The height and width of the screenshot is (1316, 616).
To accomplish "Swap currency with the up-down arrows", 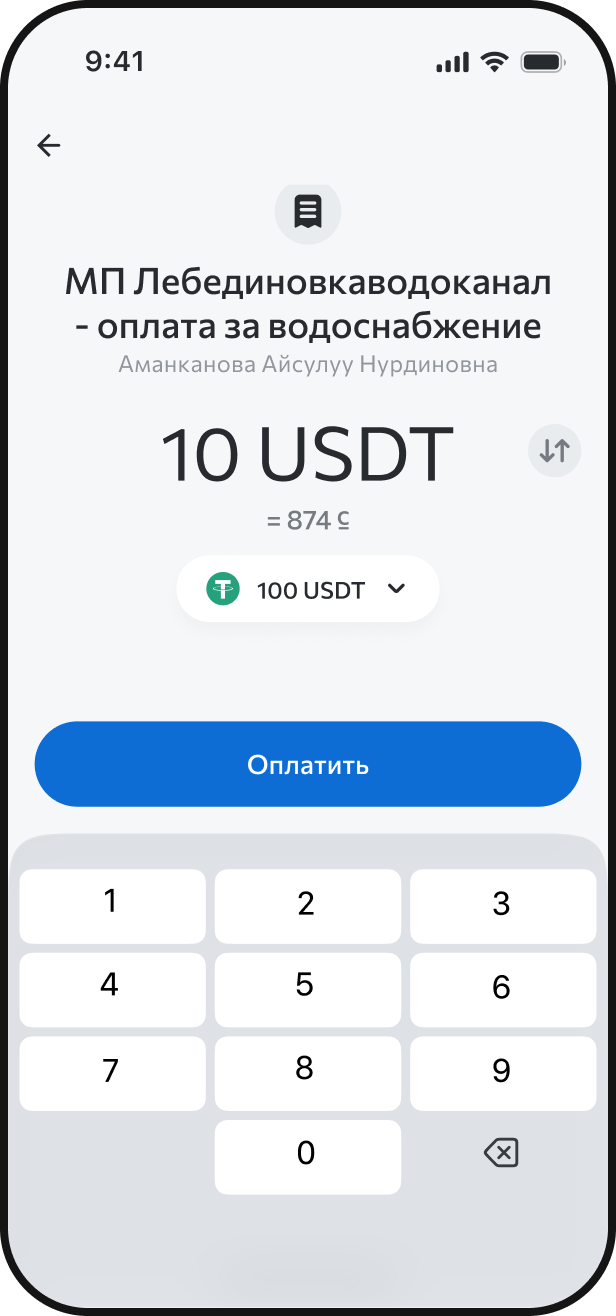I will [554, 451].
